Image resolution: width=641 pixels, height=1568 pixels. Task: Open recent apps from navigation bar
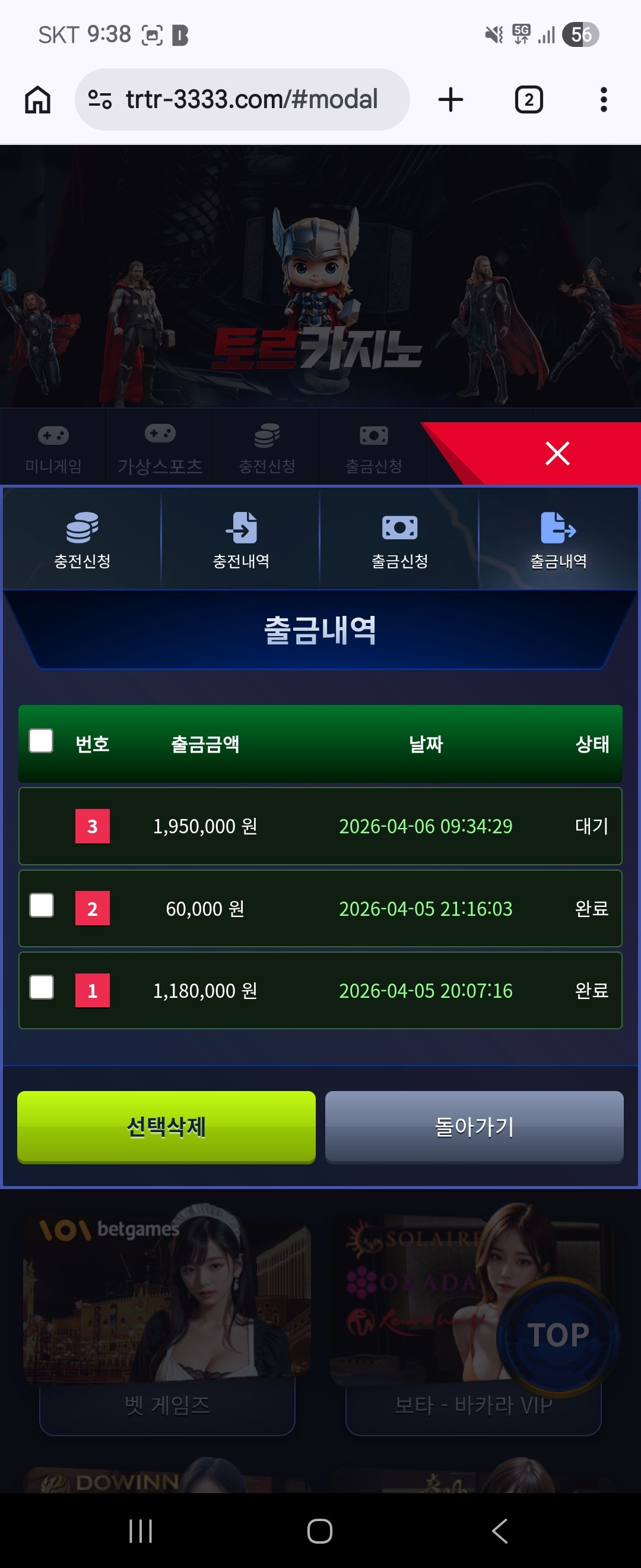click(x=141, y=1531)
